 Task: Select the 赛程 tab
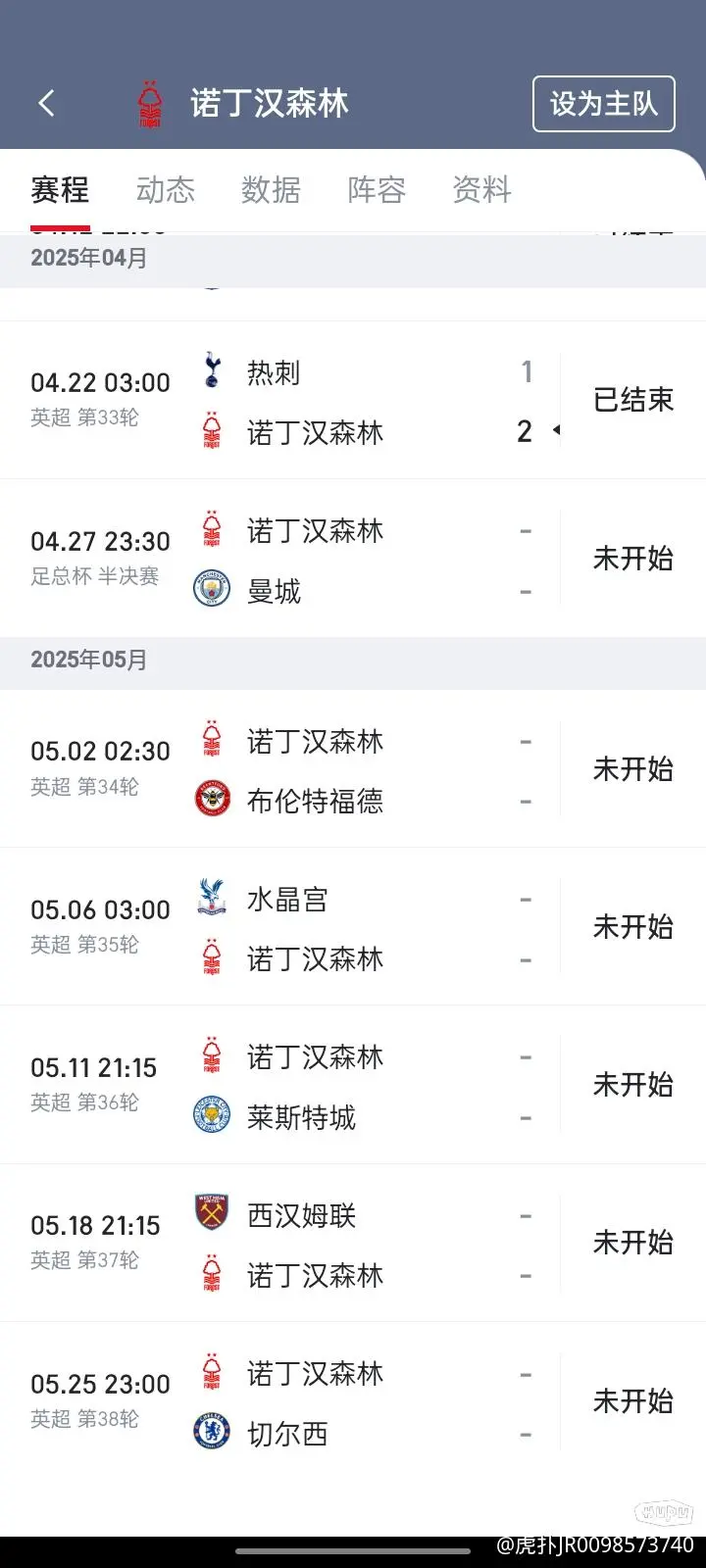[x=60, y=189]
